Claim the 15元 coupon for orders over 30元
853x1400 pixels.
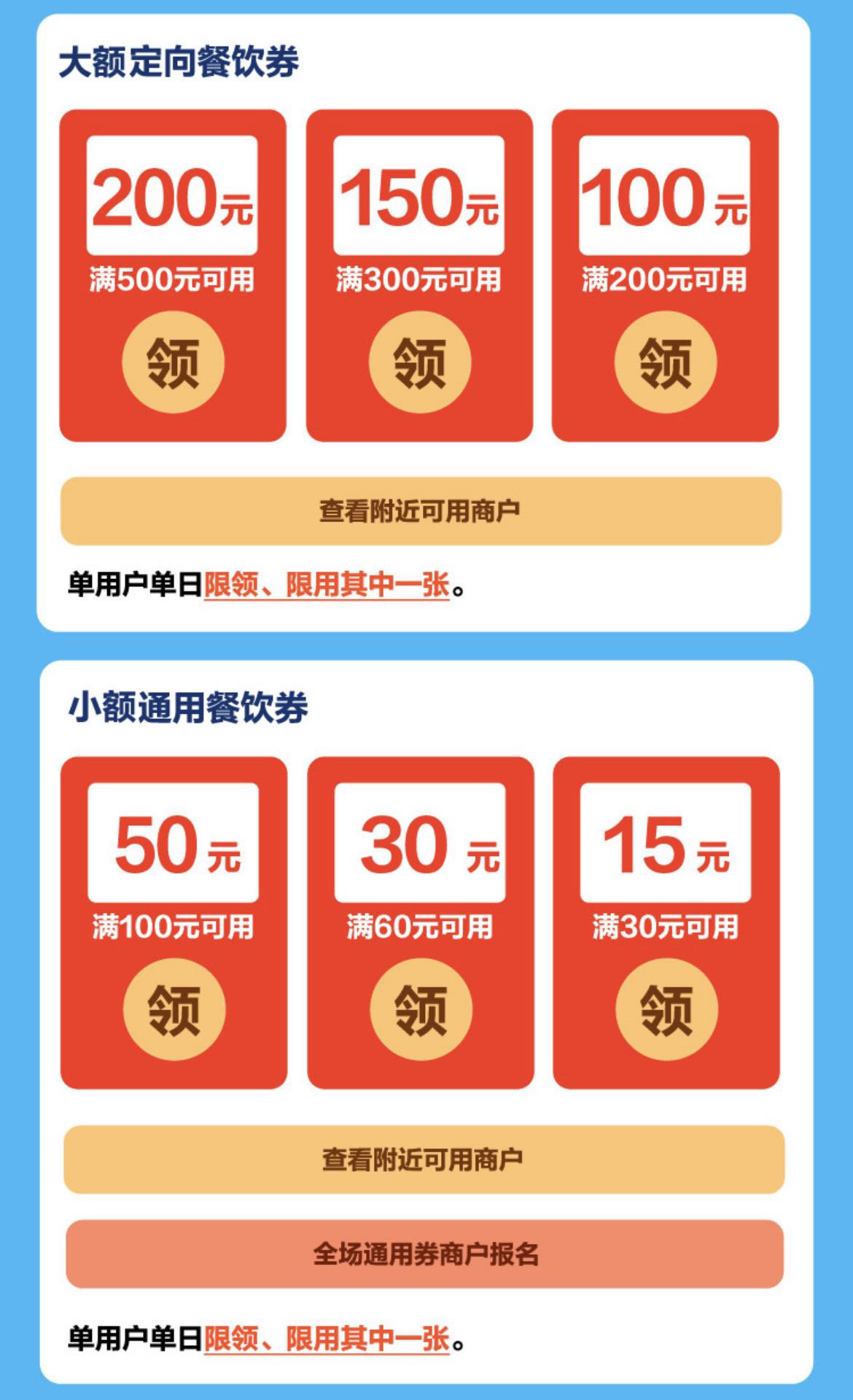coord(666,1009)
